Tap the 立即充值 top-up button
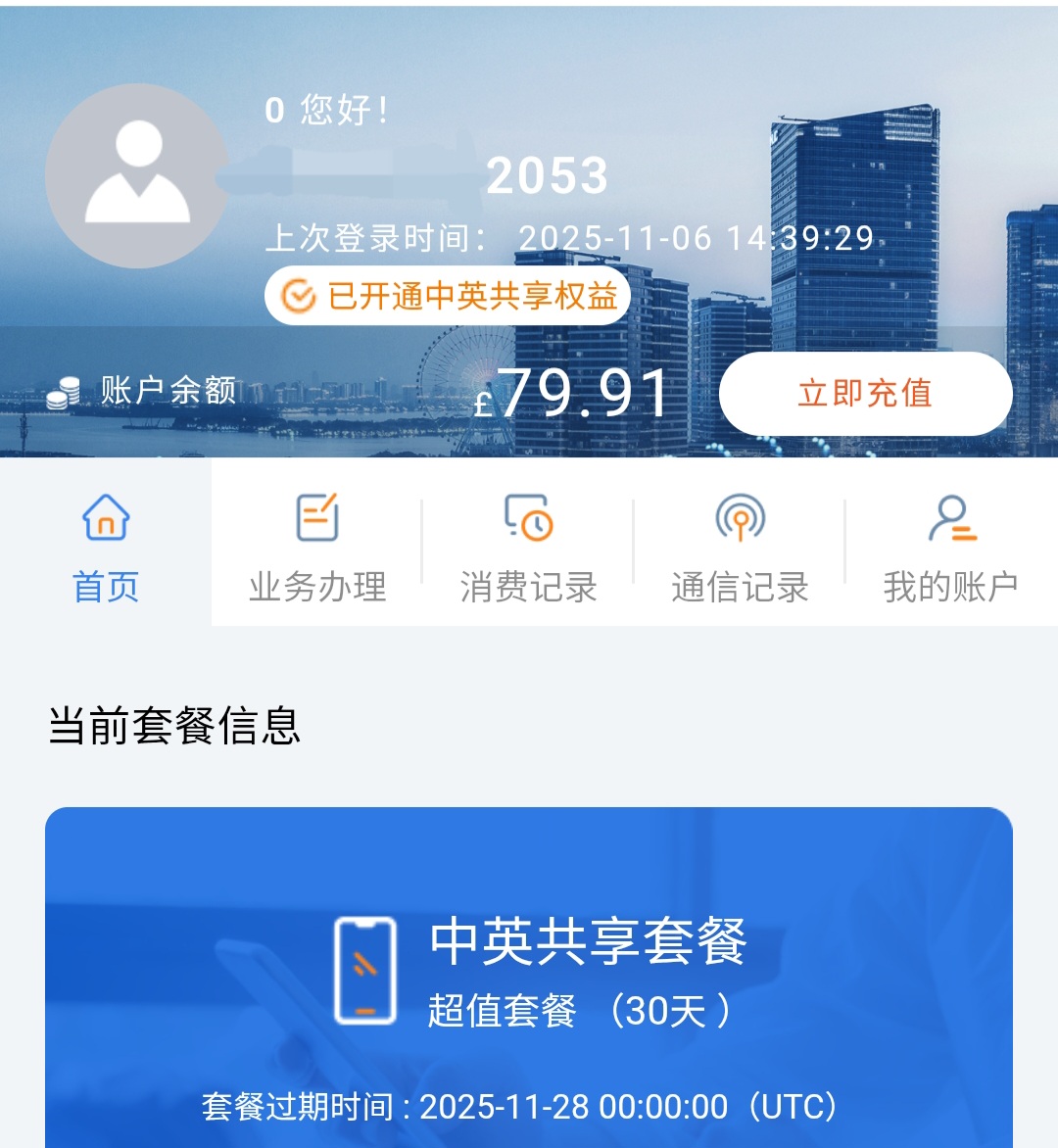Screen dimensions: 1058x1148 click(865, 393)
